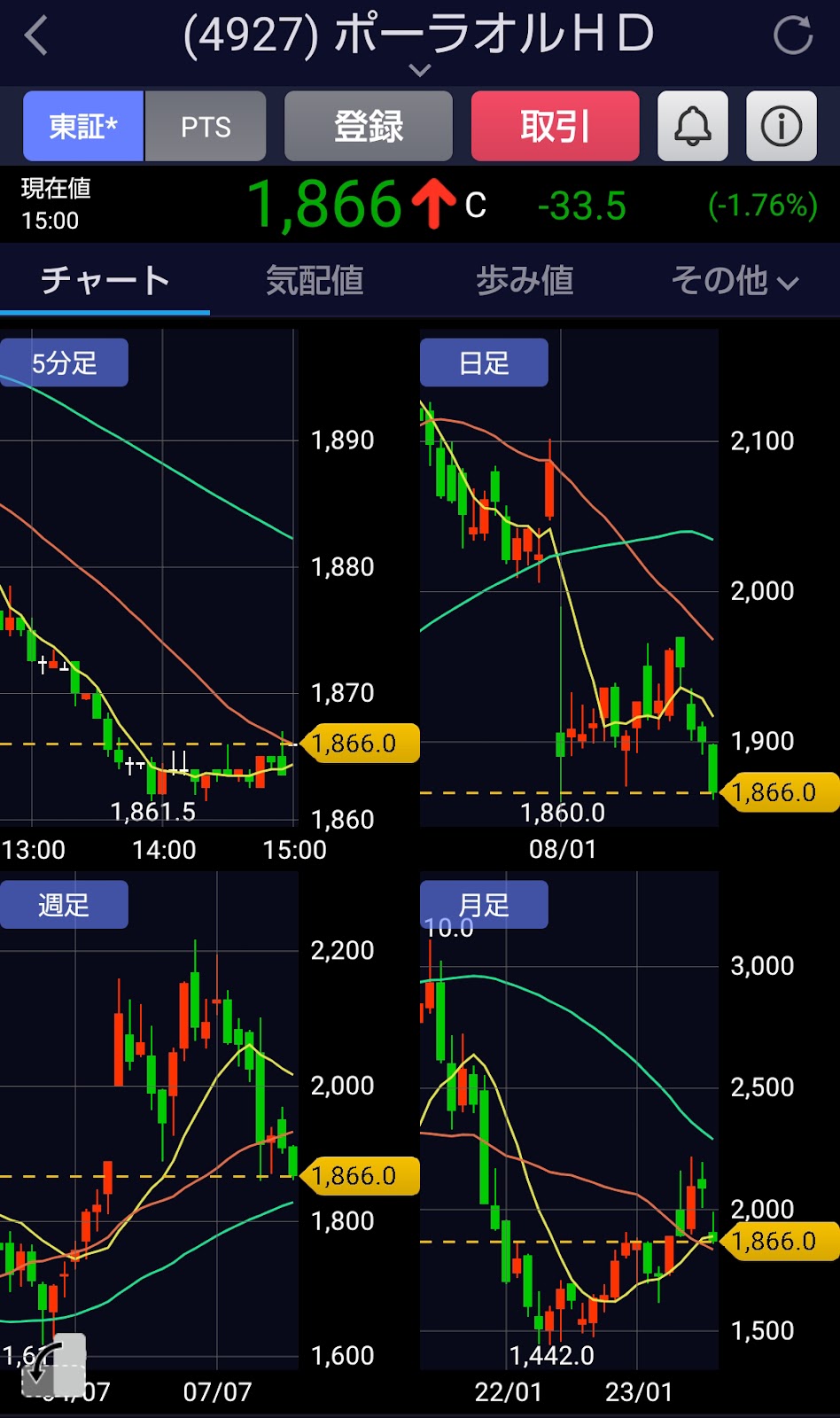This screenshot has width=840, height=1418.
Task: Open the stock info icon
Action: point(782,126)
